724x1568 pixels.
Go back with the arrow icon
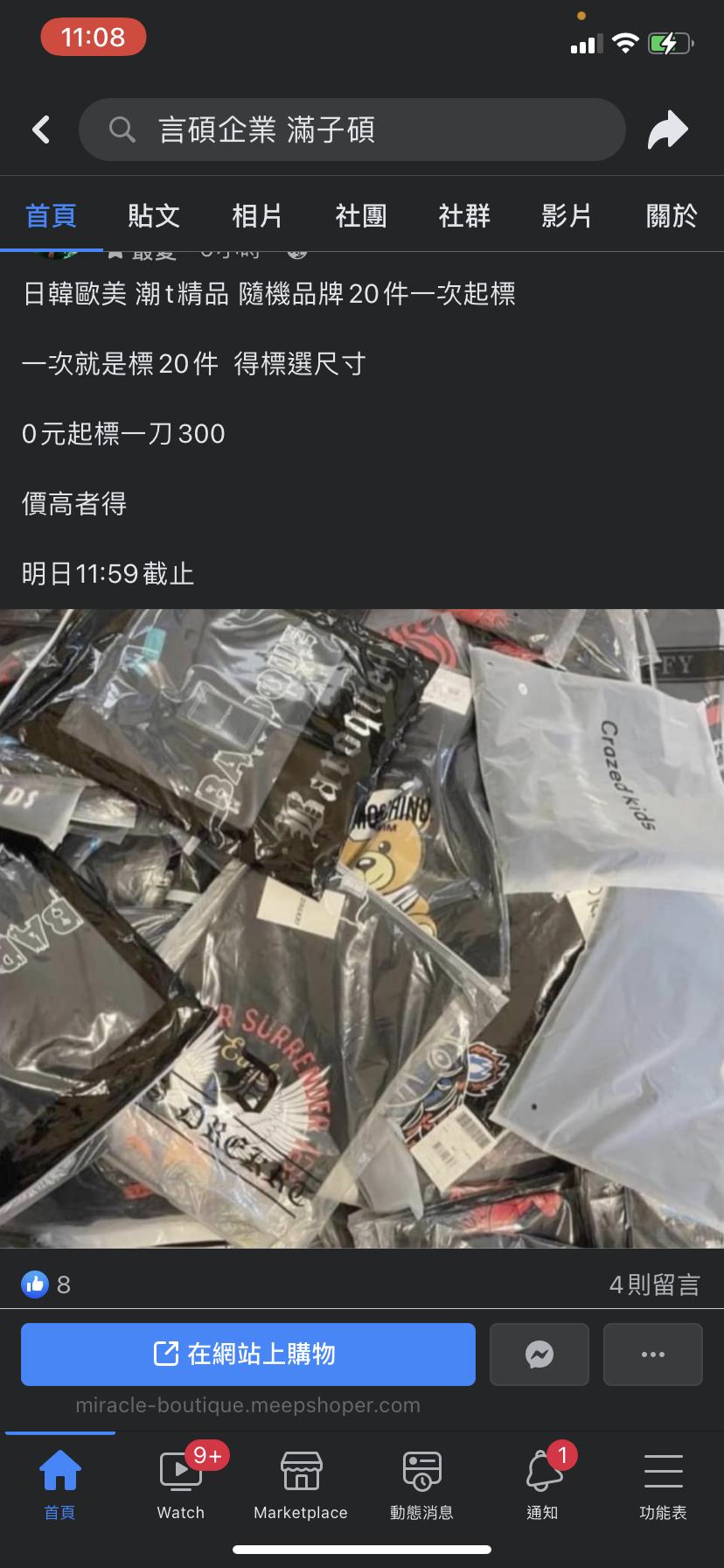[41, 129]
